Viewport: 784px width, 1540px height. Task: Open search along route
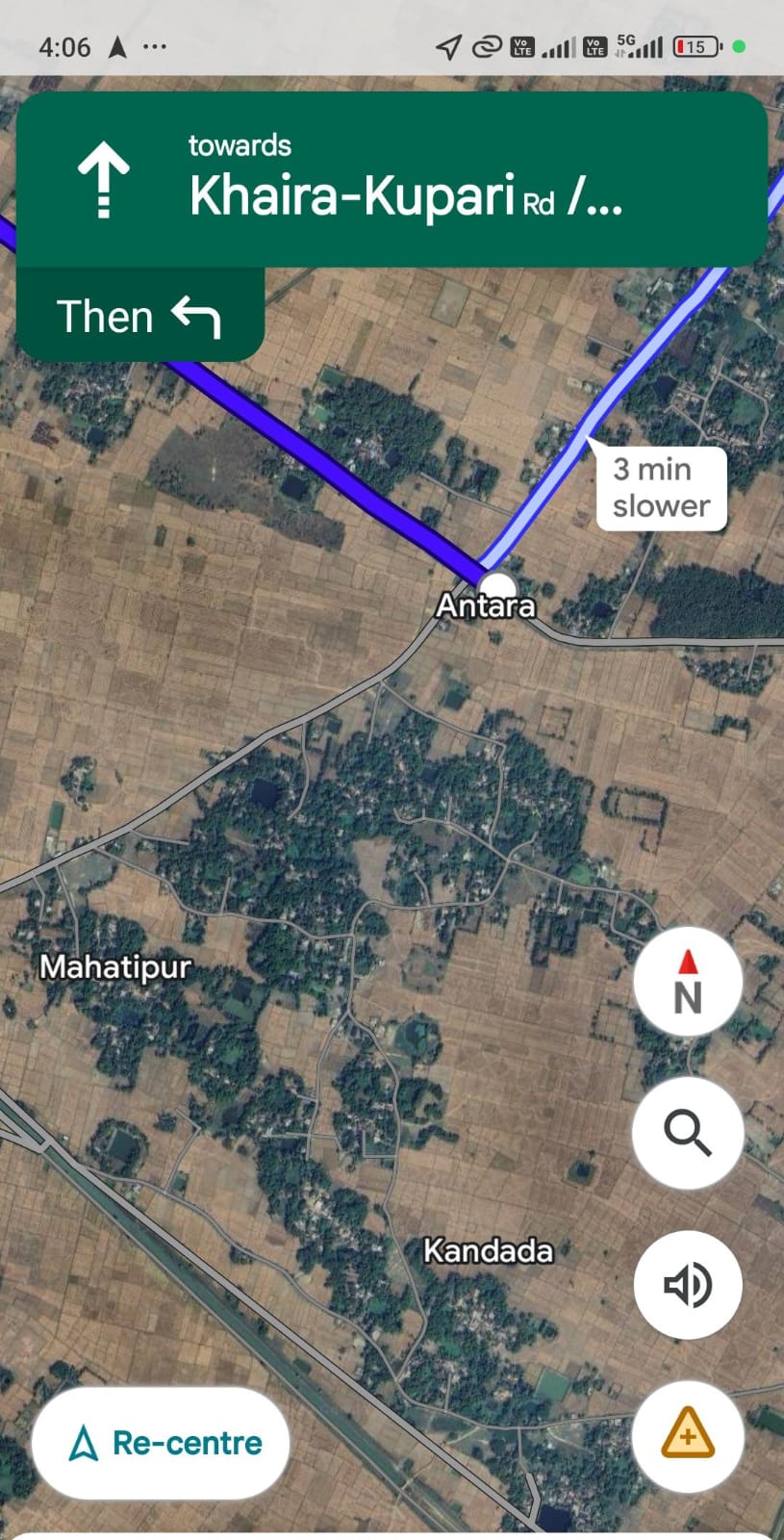(x=687, y=1132)
